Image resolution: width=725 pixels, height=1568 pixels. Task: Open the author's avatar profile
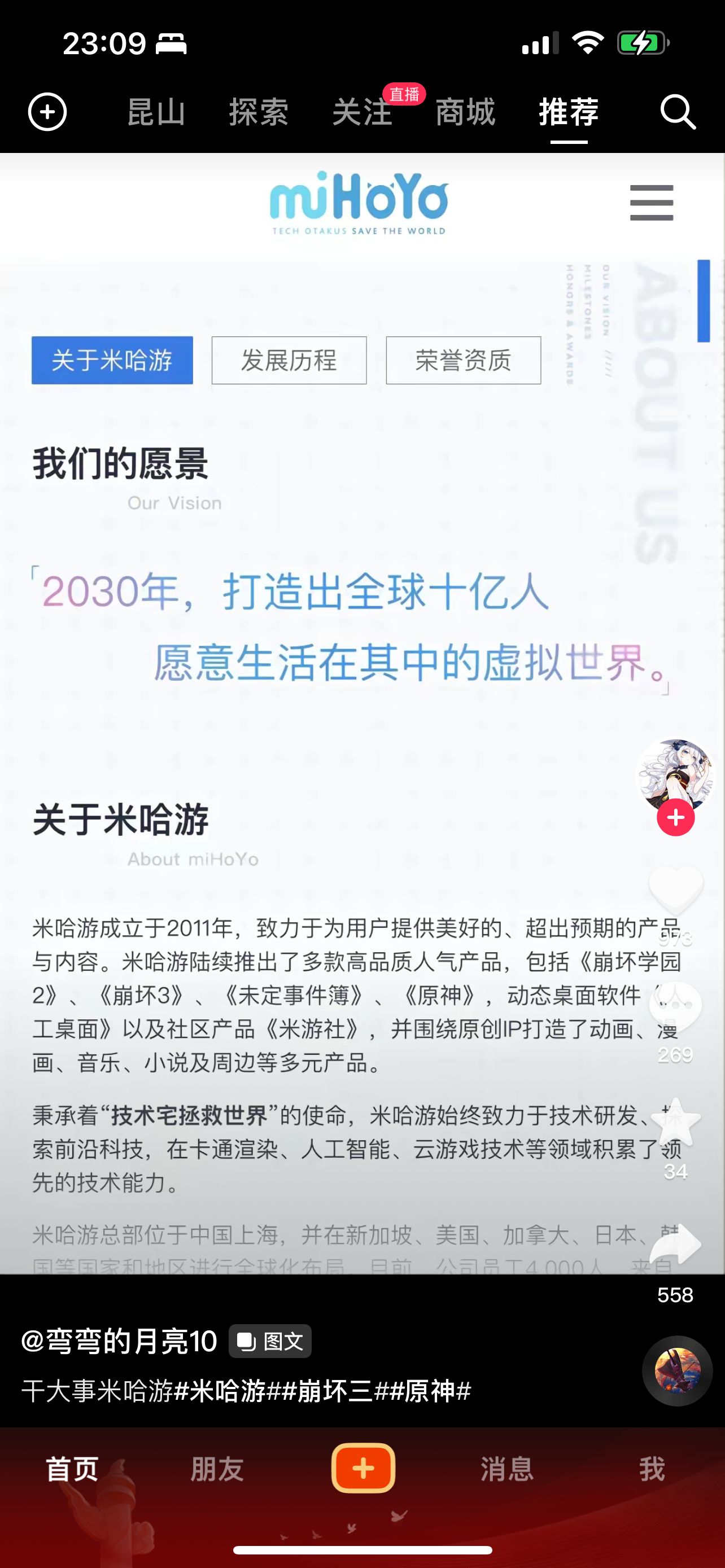[675, 774]
